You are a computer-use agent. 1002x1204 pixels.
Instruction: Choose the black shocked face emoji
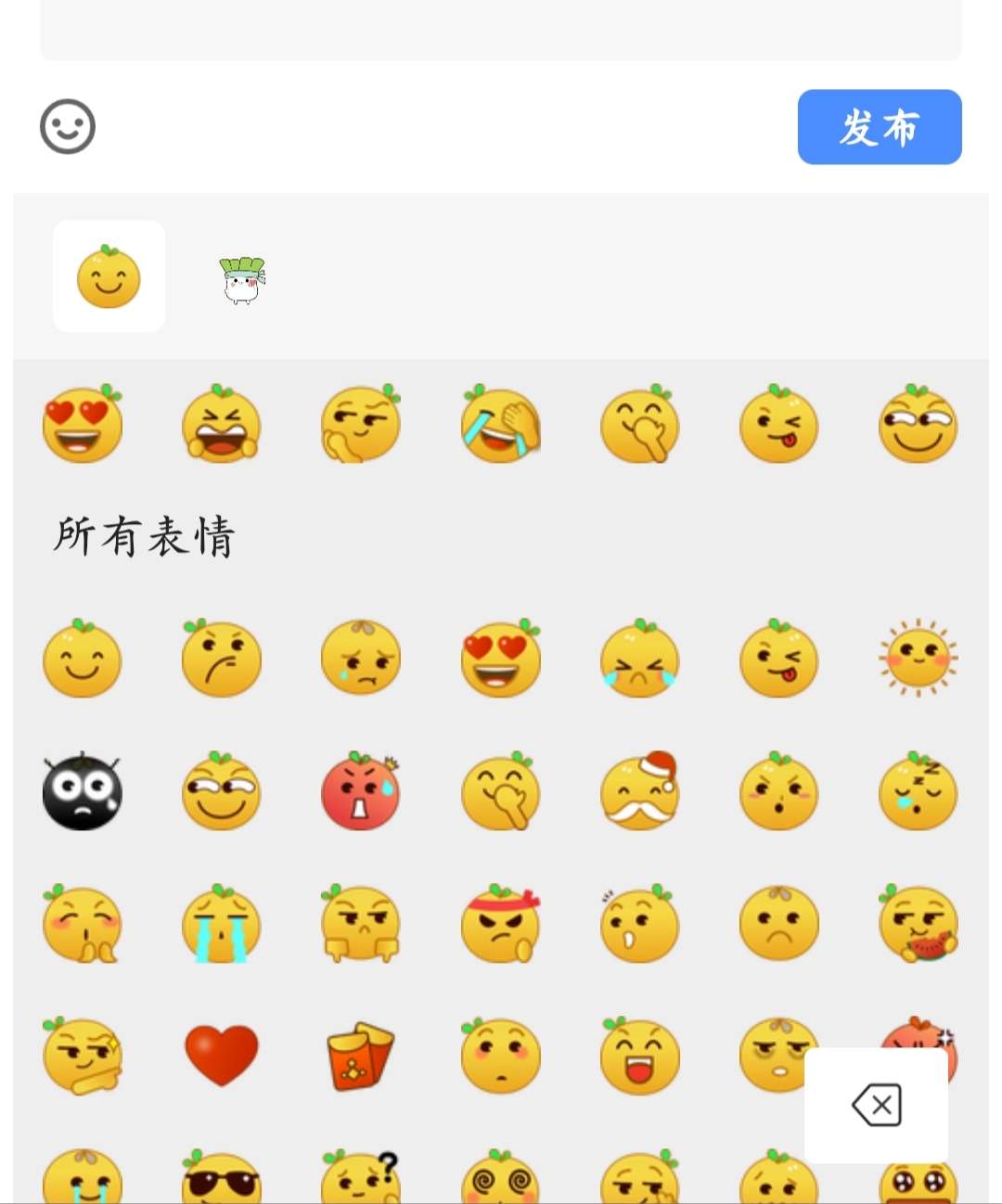(83, 792)
